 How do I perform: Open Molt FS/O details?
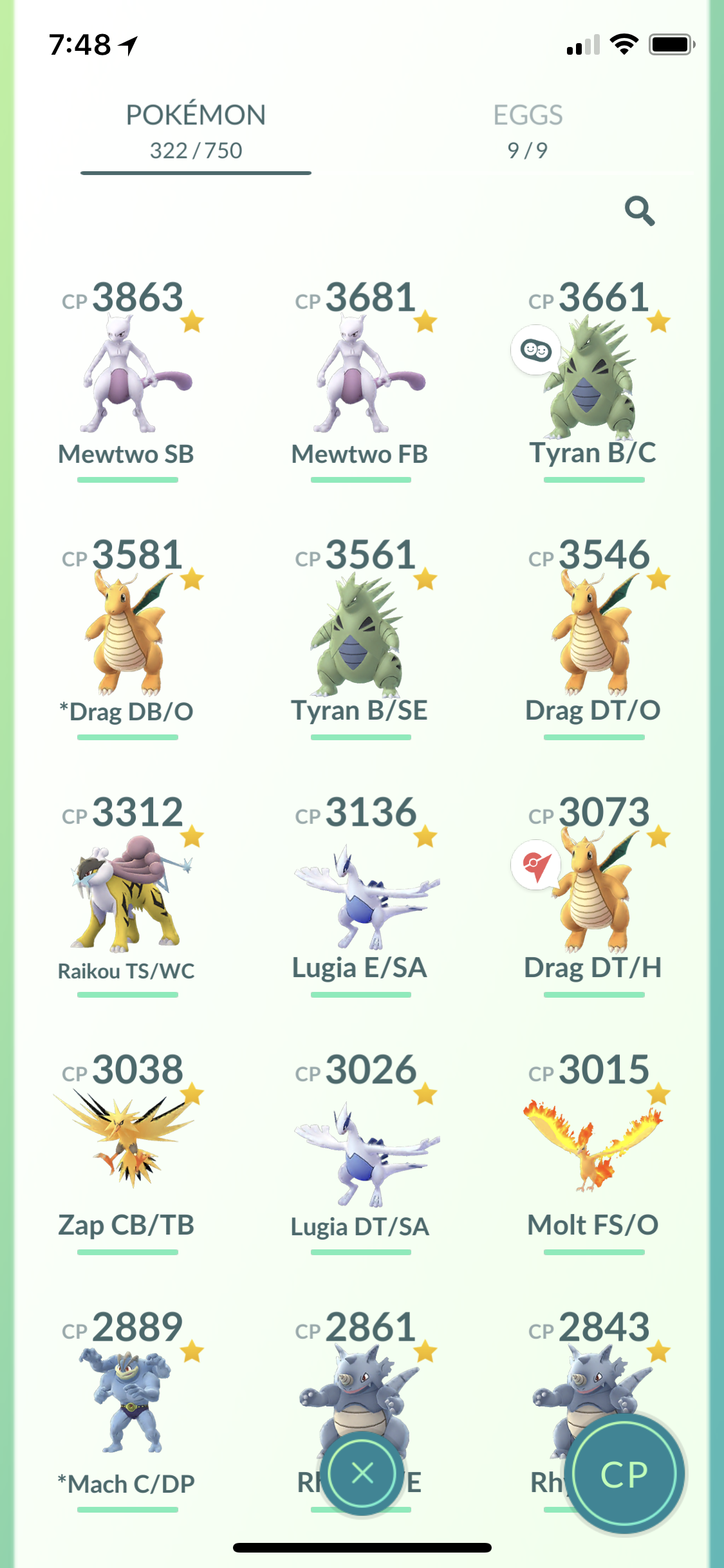click(593, 1152)
